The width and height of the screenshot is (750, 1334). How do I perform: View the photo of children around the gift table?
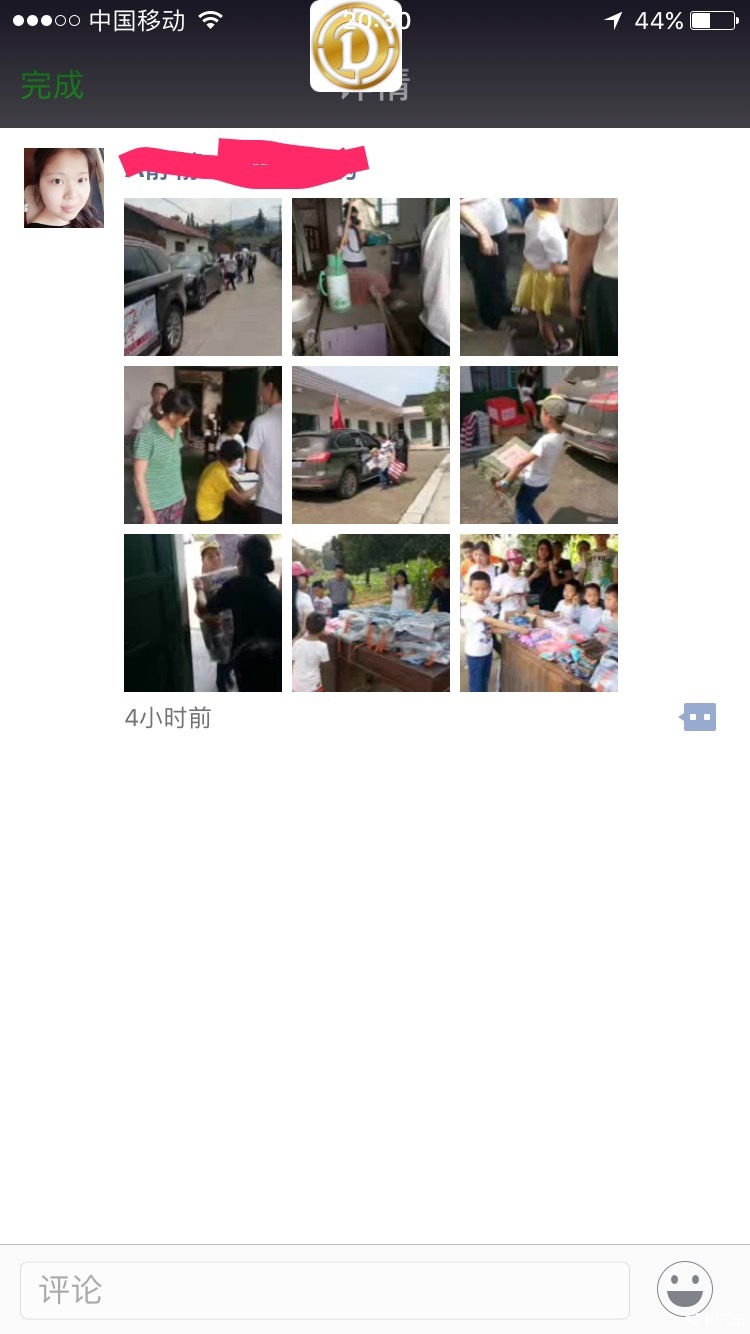(539, 613)
